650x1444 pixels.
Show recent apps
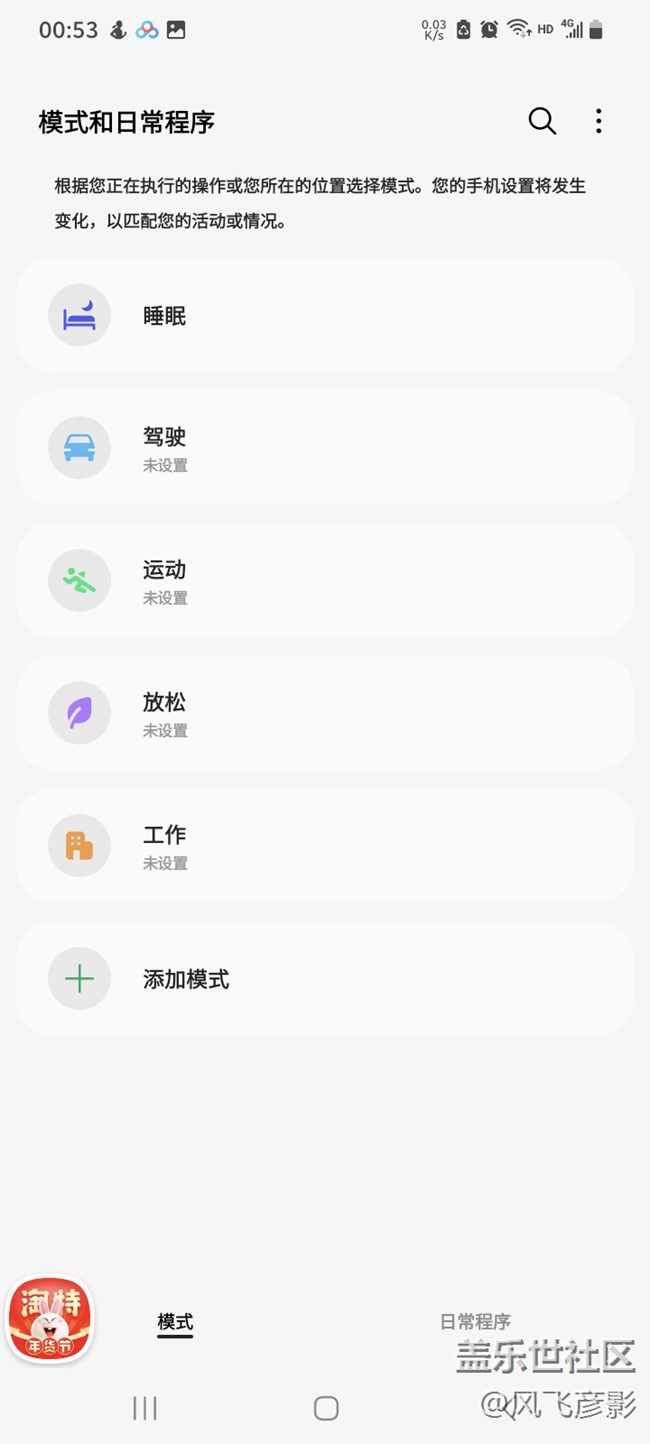tap(145, 1408)
